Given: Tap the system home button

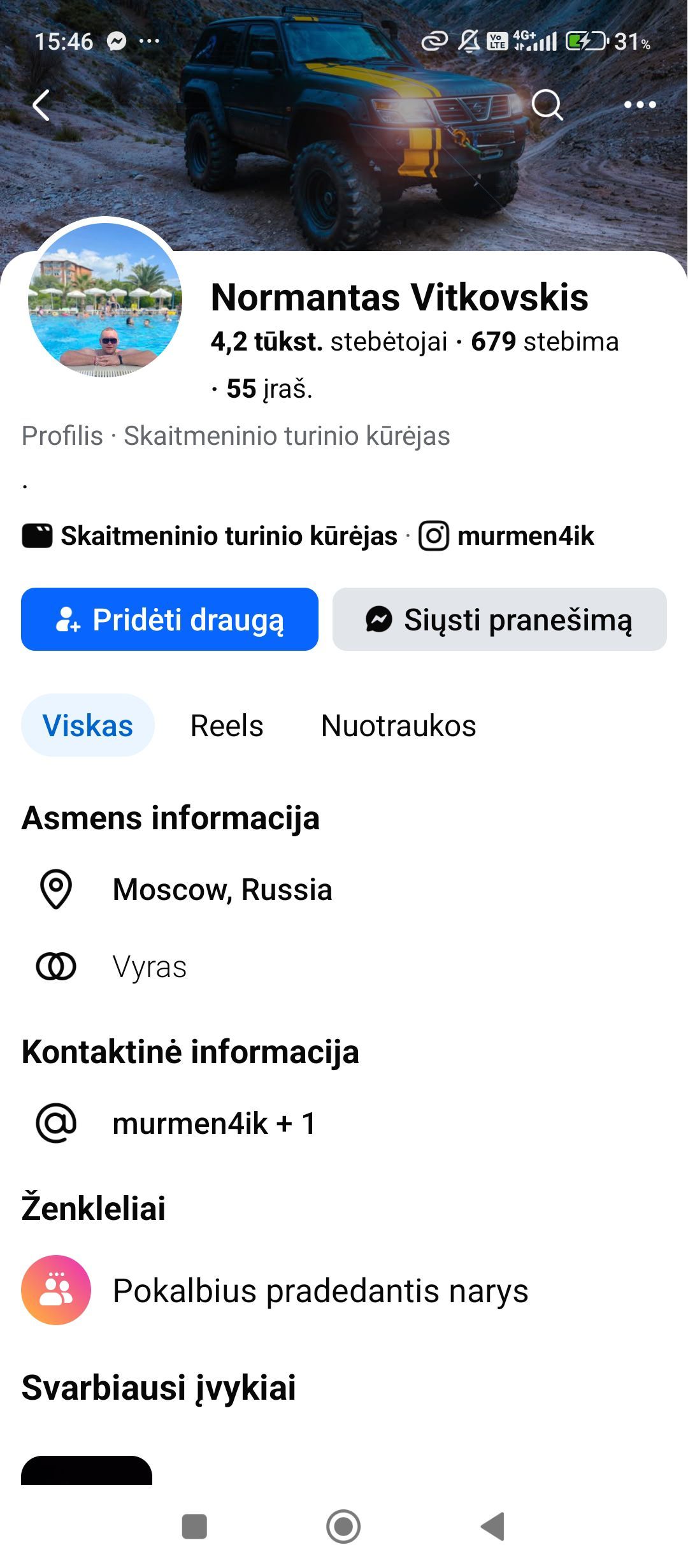Looking at the screenshot, I should coord(343,1527).
